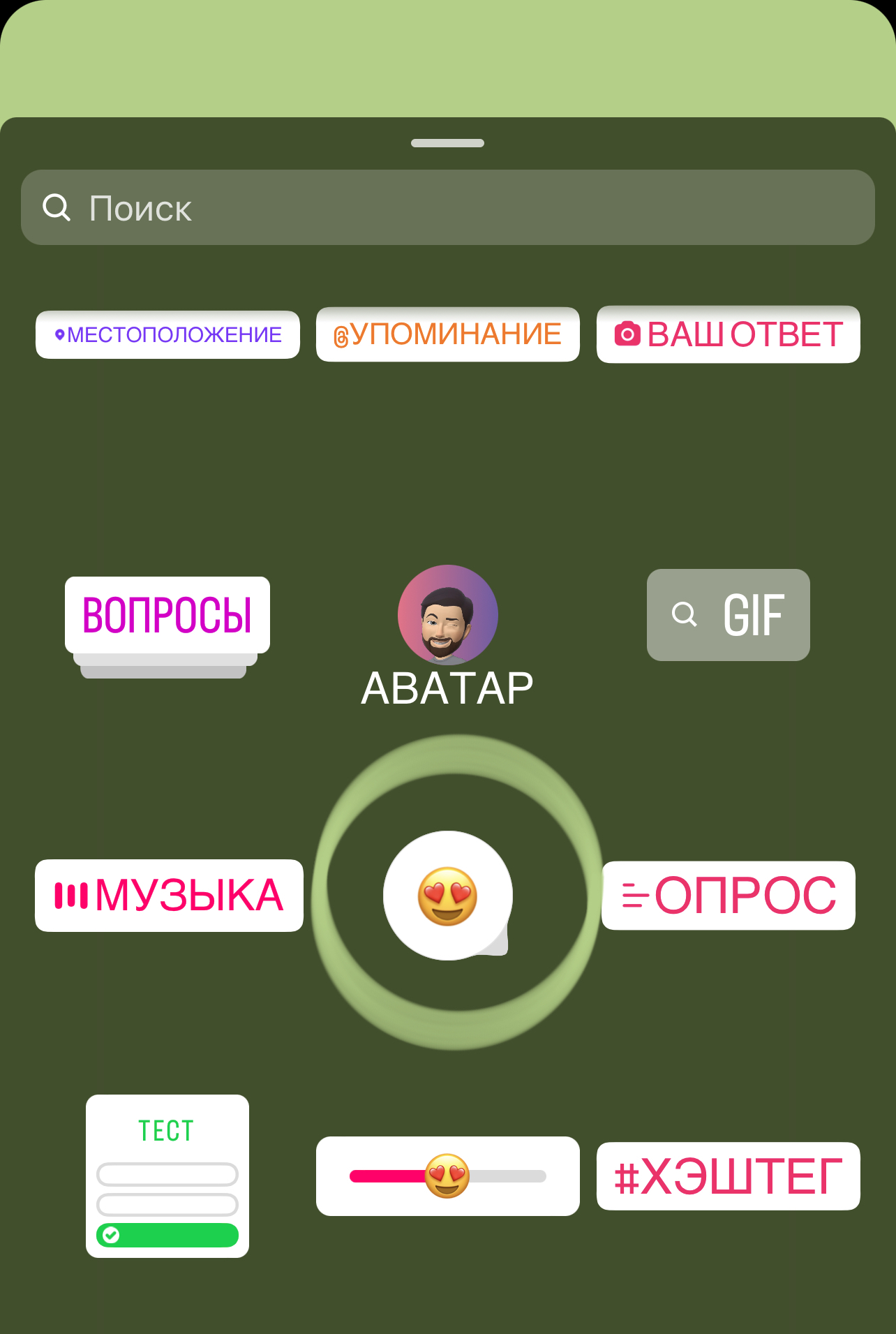Image resolution: width=896 pixels, height=1334 pixels.
Task: Add the Местоположение location sticker
Action: pos(167,334)
